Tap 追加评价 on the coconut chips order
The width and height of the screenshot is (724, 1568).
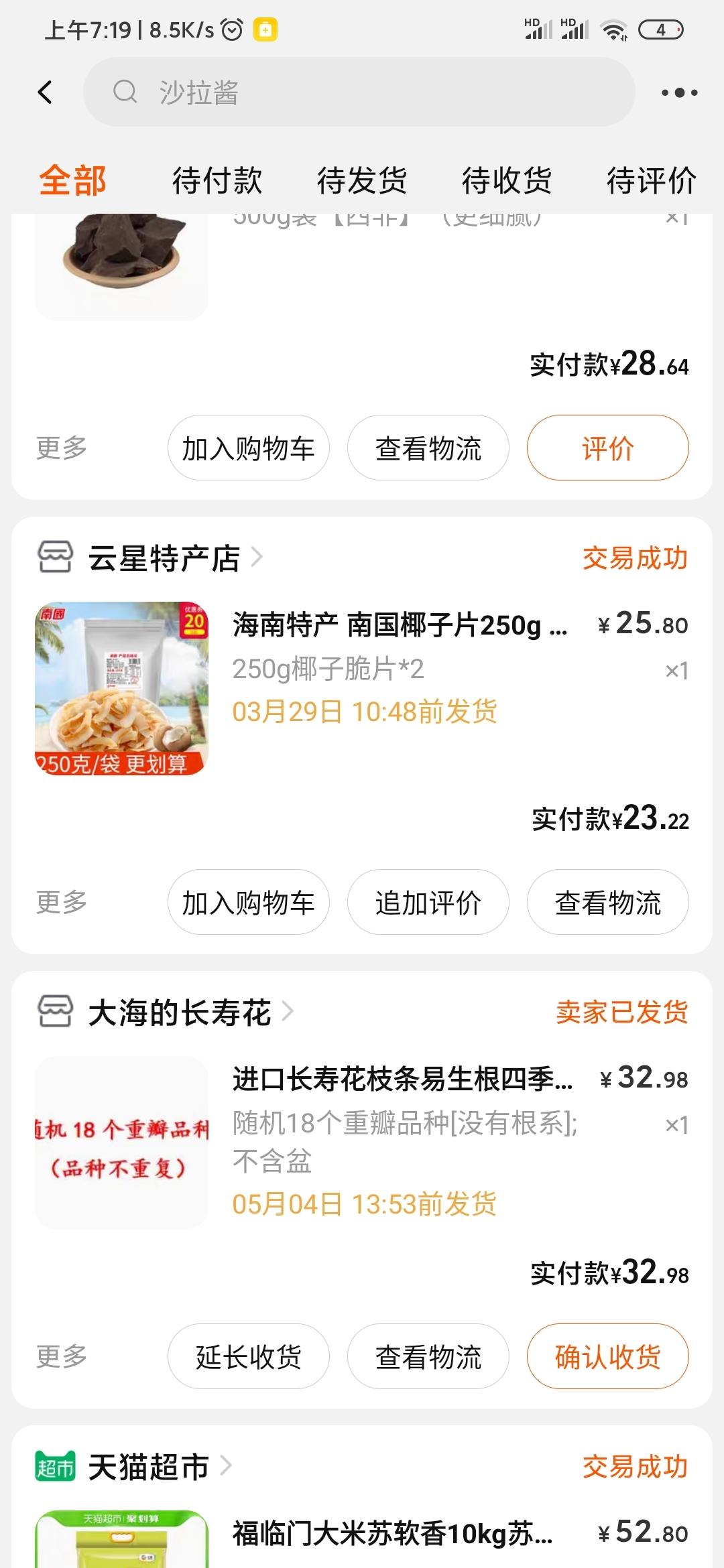427,902
